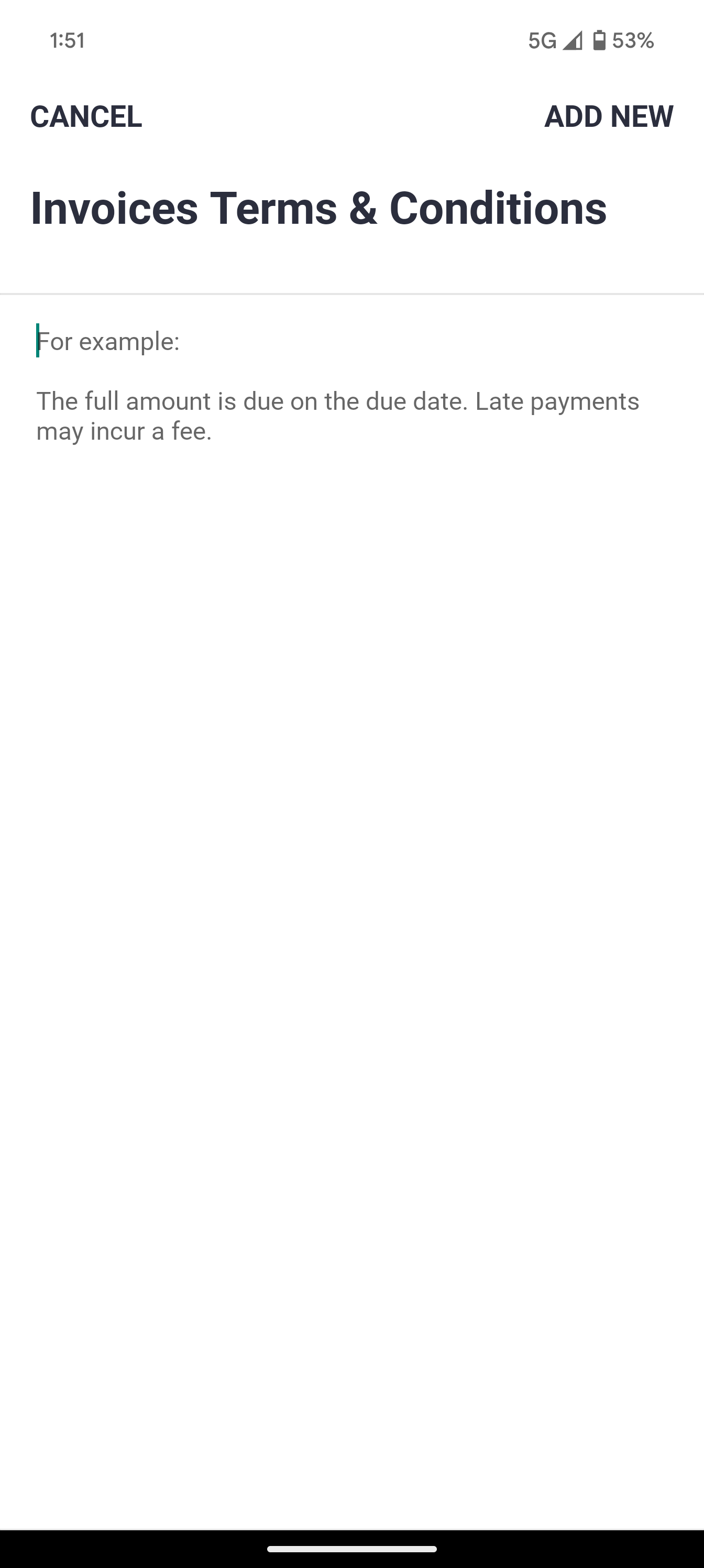Tap ADD NEW to save terms
The image size is (704, 1568).
(608, 116)
